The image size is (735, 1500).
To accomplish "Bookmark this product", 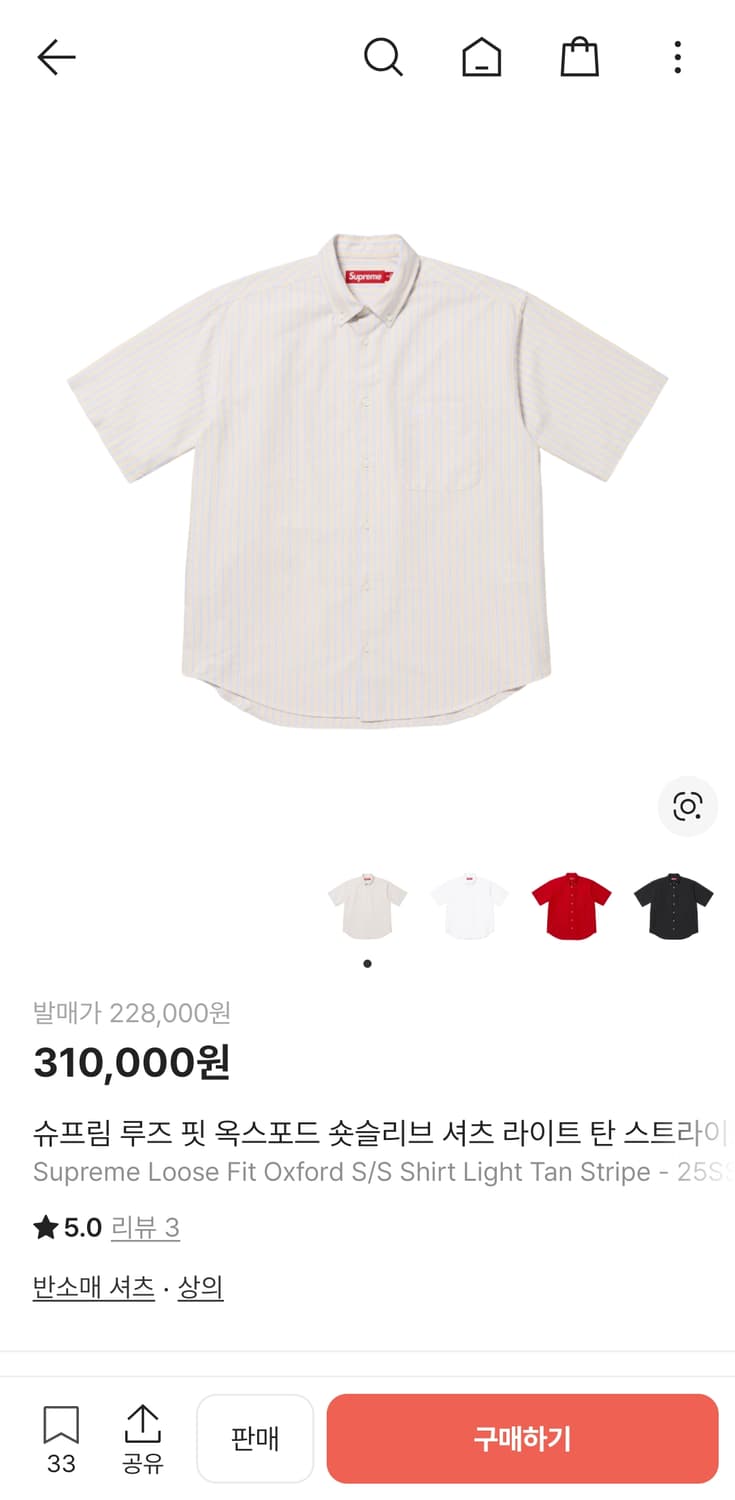I will tap(61, 1437).
